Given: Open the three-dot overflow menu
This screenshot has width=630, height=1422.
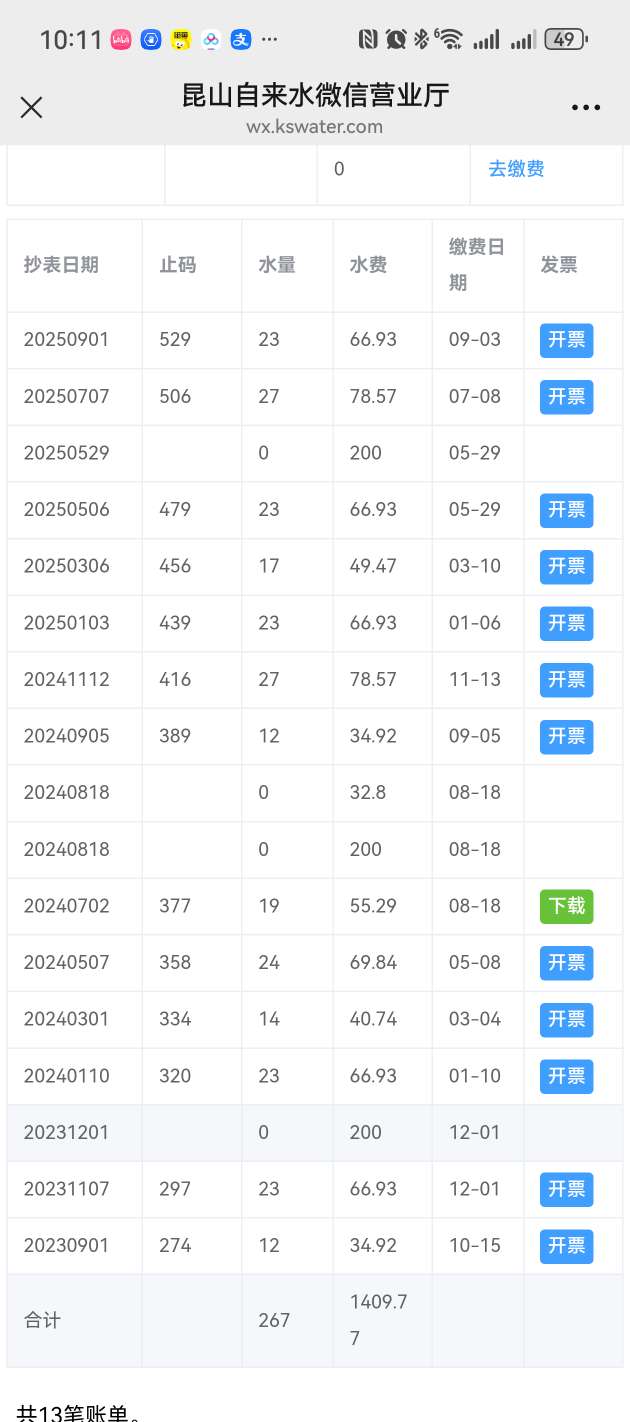Looking at the screenshot, I should coord(586,108).
